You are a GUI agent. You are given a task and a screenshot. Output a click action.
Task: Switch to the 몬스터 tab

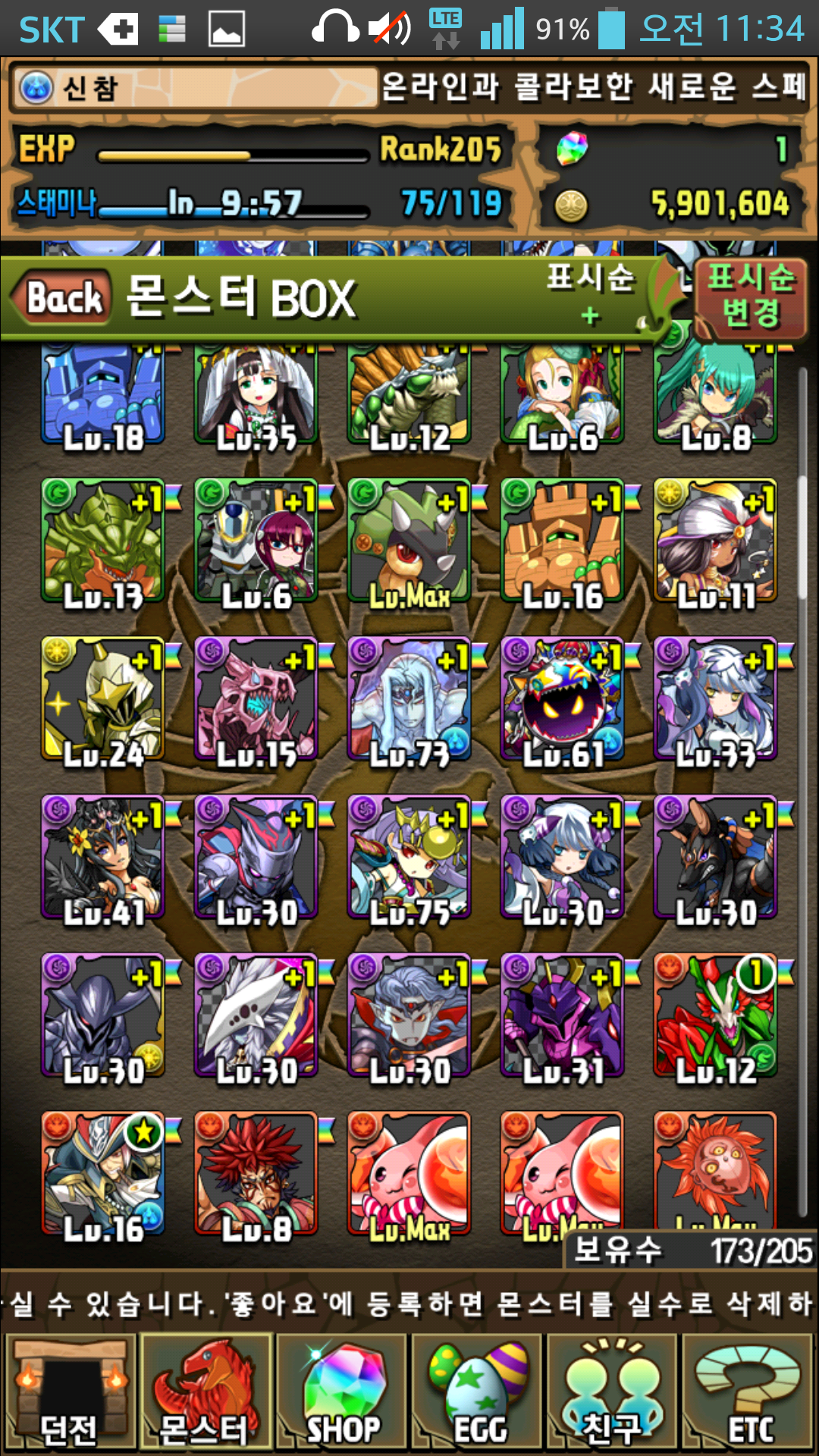(x=205, y=1392)
